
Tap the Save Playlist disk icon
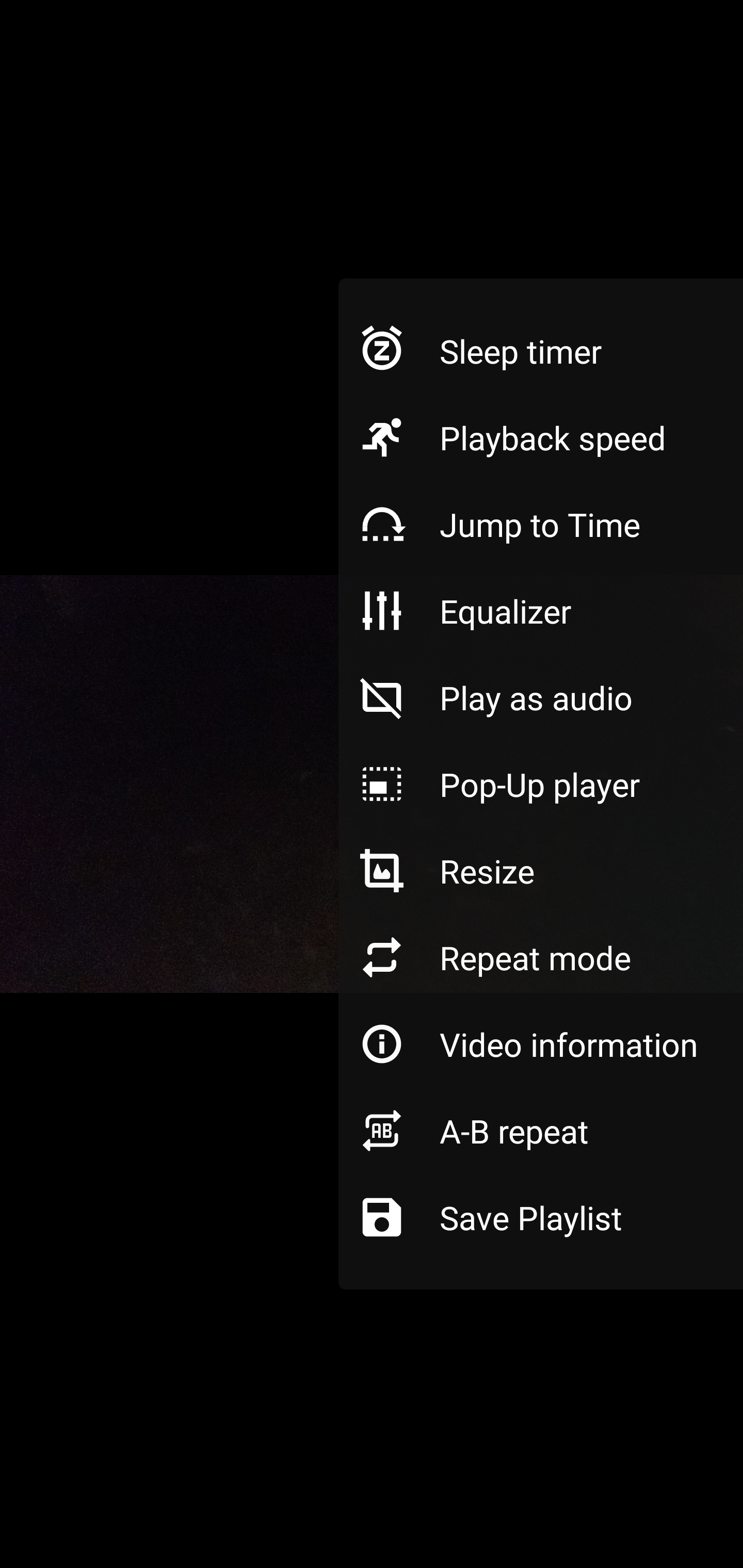tap(381, 1218)
